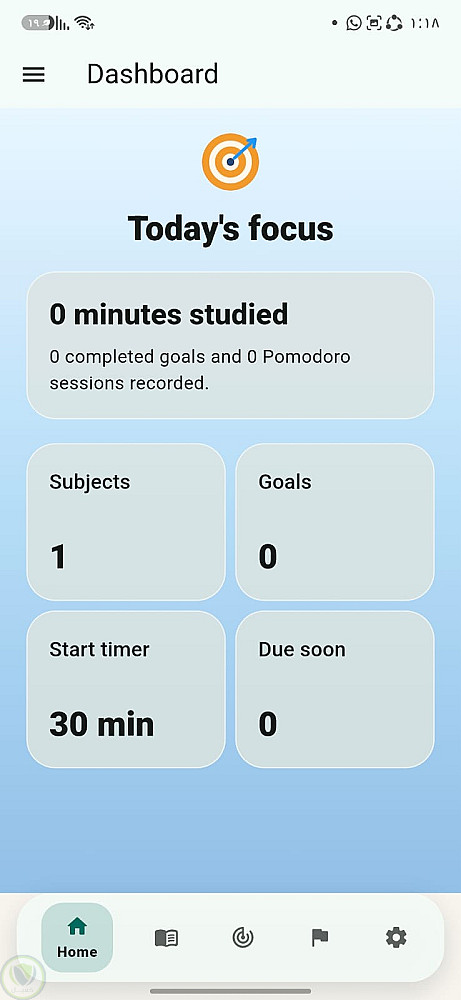461x1000 pixels.
Task: Select the Home tab
Action: tap(77, 938)
